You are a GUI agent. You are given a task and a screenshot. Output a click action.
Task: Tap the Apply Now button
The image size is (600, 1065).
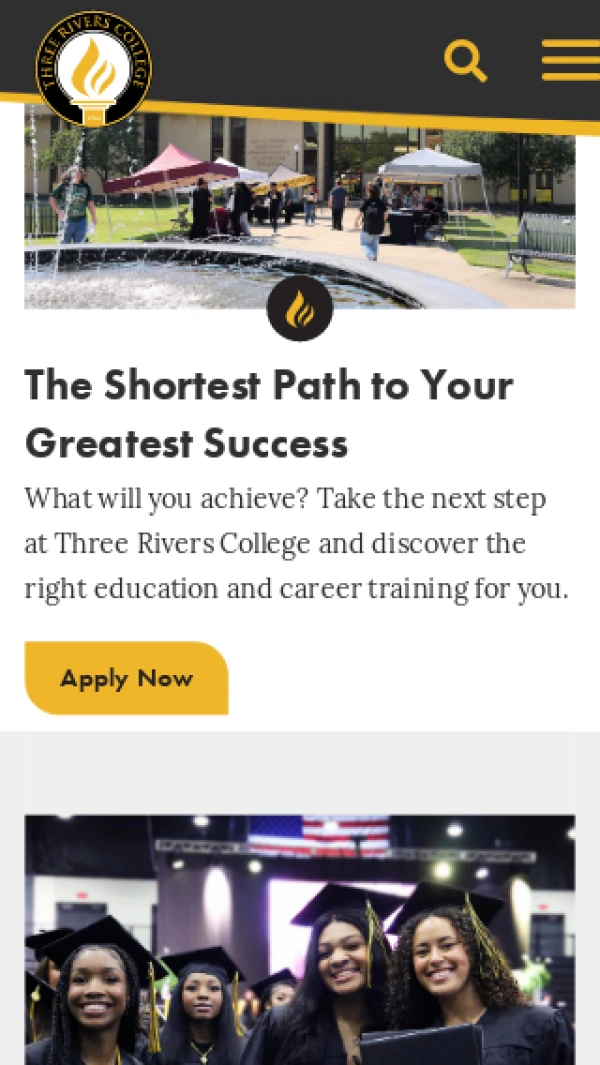(126, 678)
